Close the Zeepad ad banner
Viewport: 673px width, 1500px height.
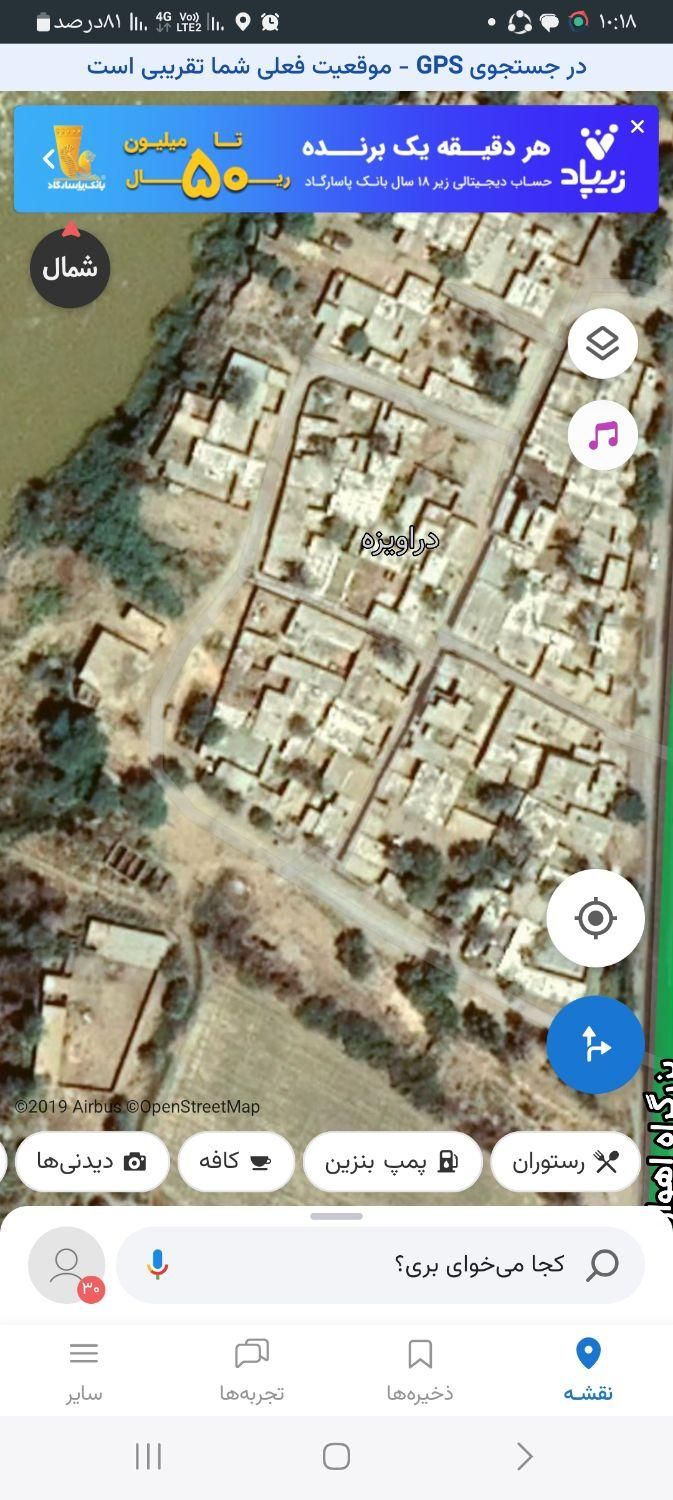point(638,127)
